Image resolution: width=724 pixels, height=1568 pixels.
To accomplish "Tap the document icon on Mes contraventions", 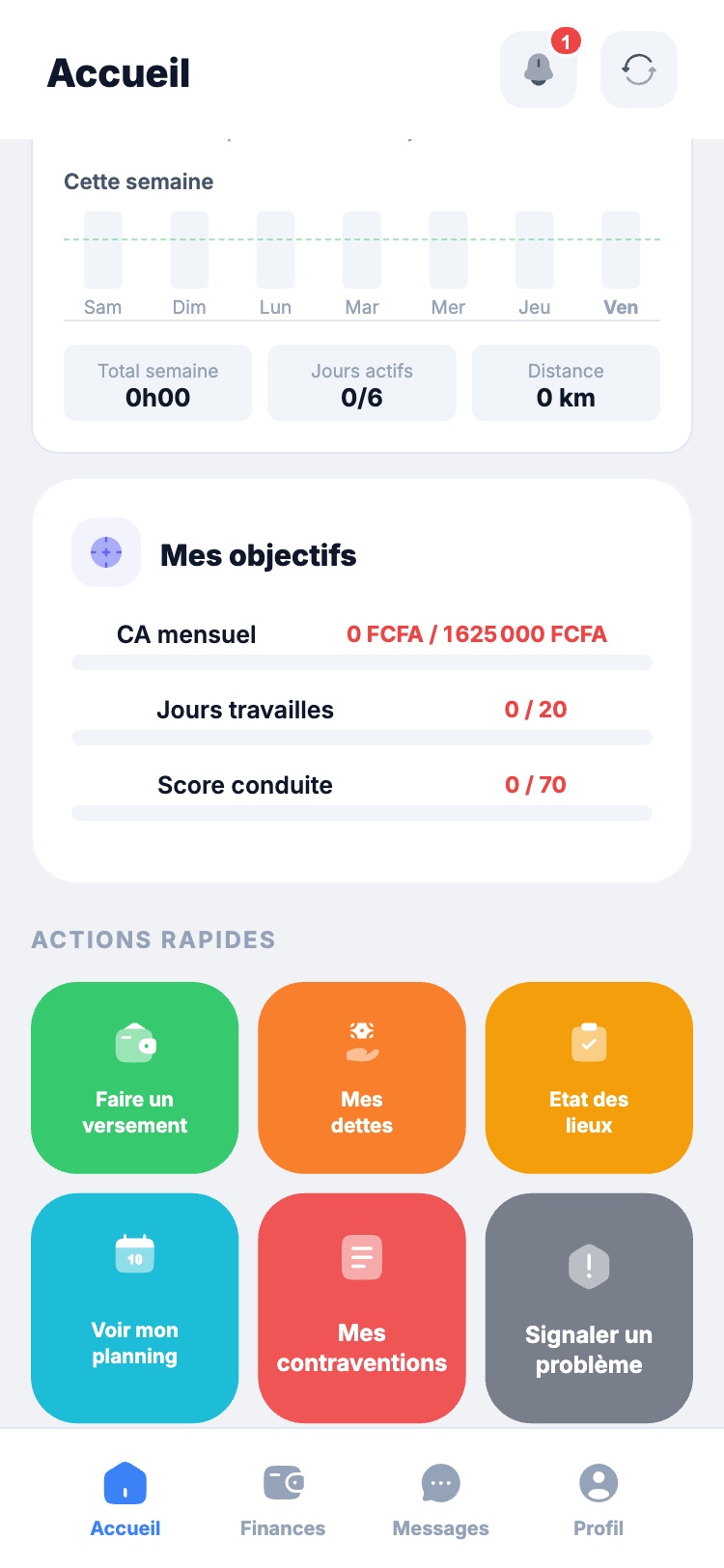I will click(361, 1257).
